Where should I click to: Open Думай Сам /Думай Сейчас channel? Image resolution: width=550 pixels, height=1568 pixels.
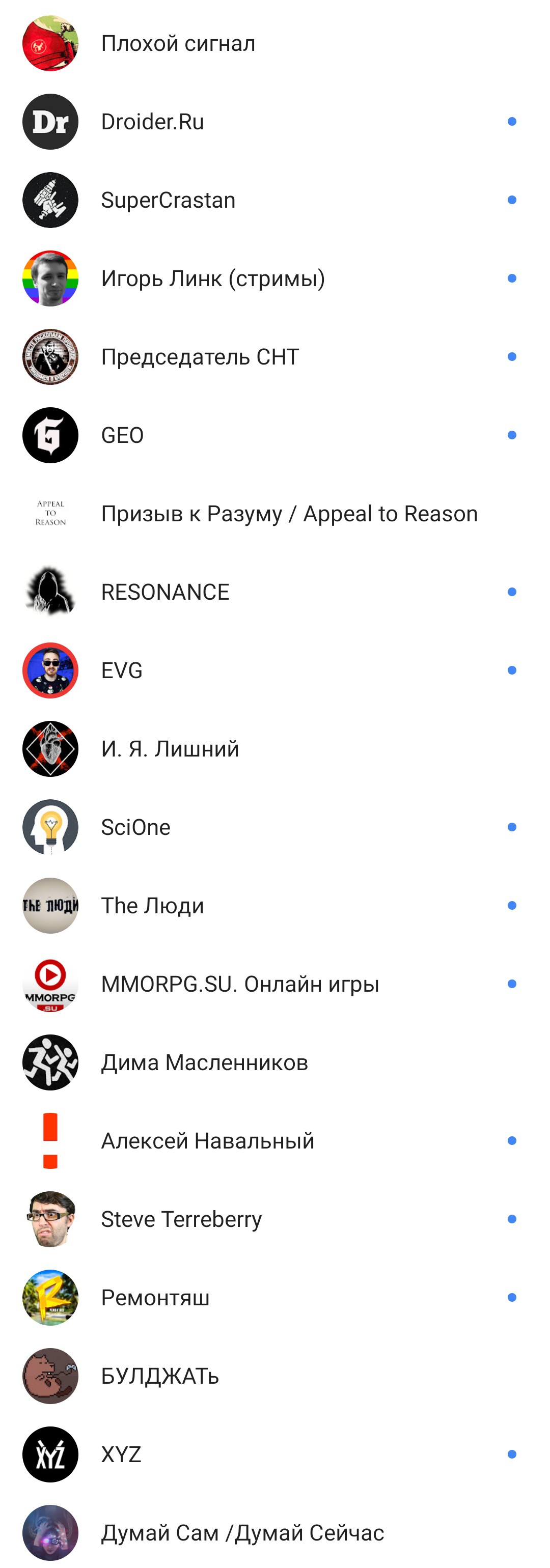pyautogui.click(x=242, y=1533)
